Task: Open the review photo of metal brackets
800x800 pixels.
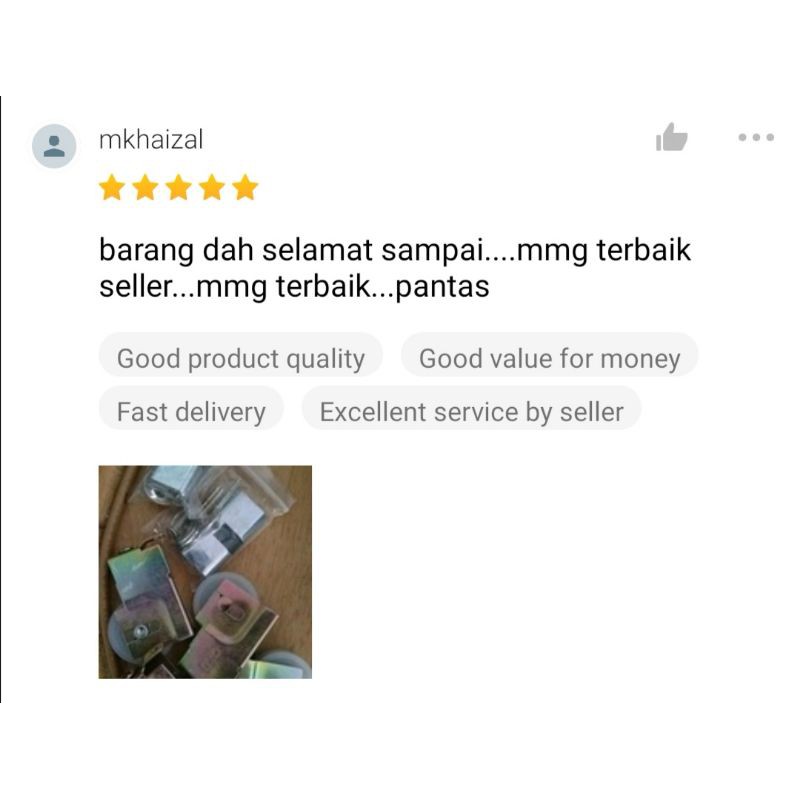Action: [x=205, y=572]
